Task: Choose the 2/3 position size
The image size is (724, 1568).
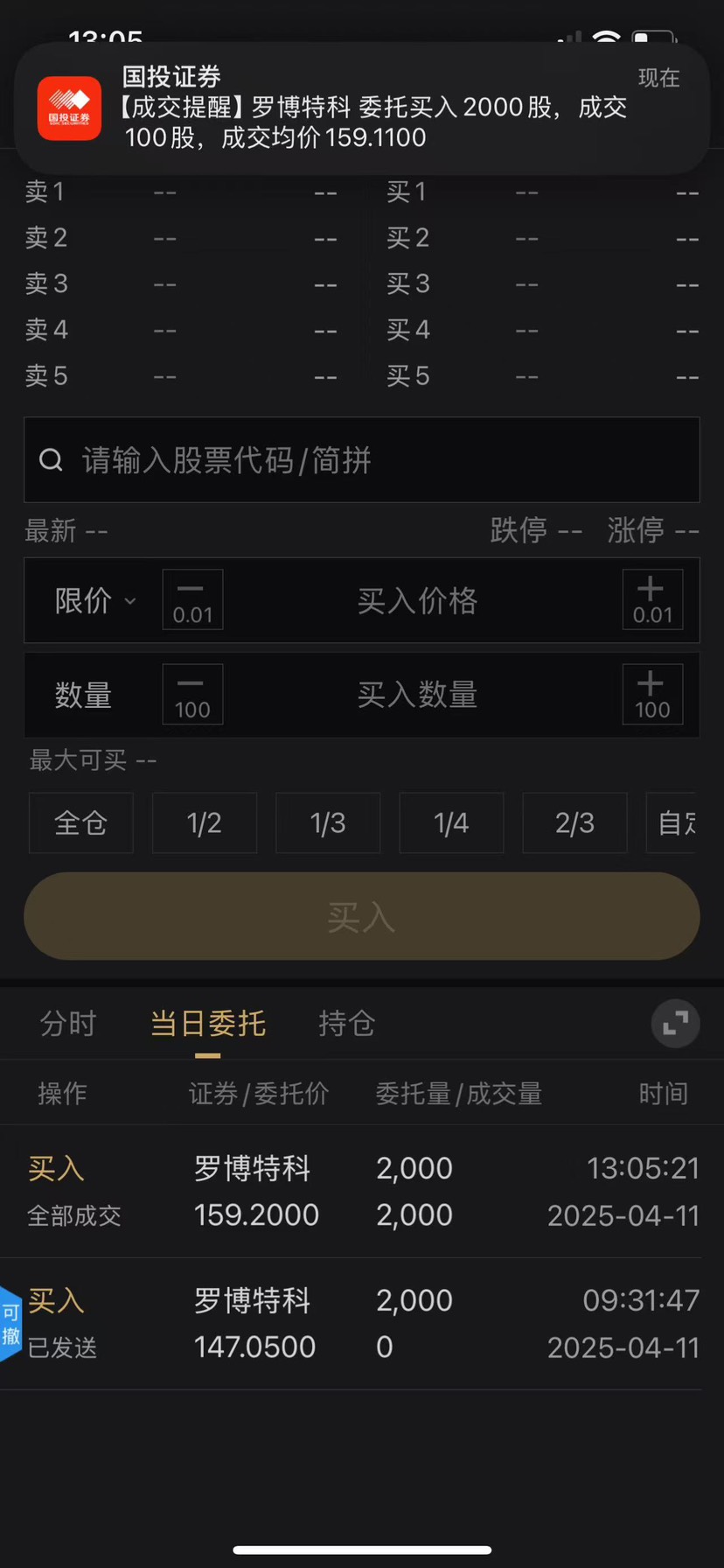Action: click(574, 822)
